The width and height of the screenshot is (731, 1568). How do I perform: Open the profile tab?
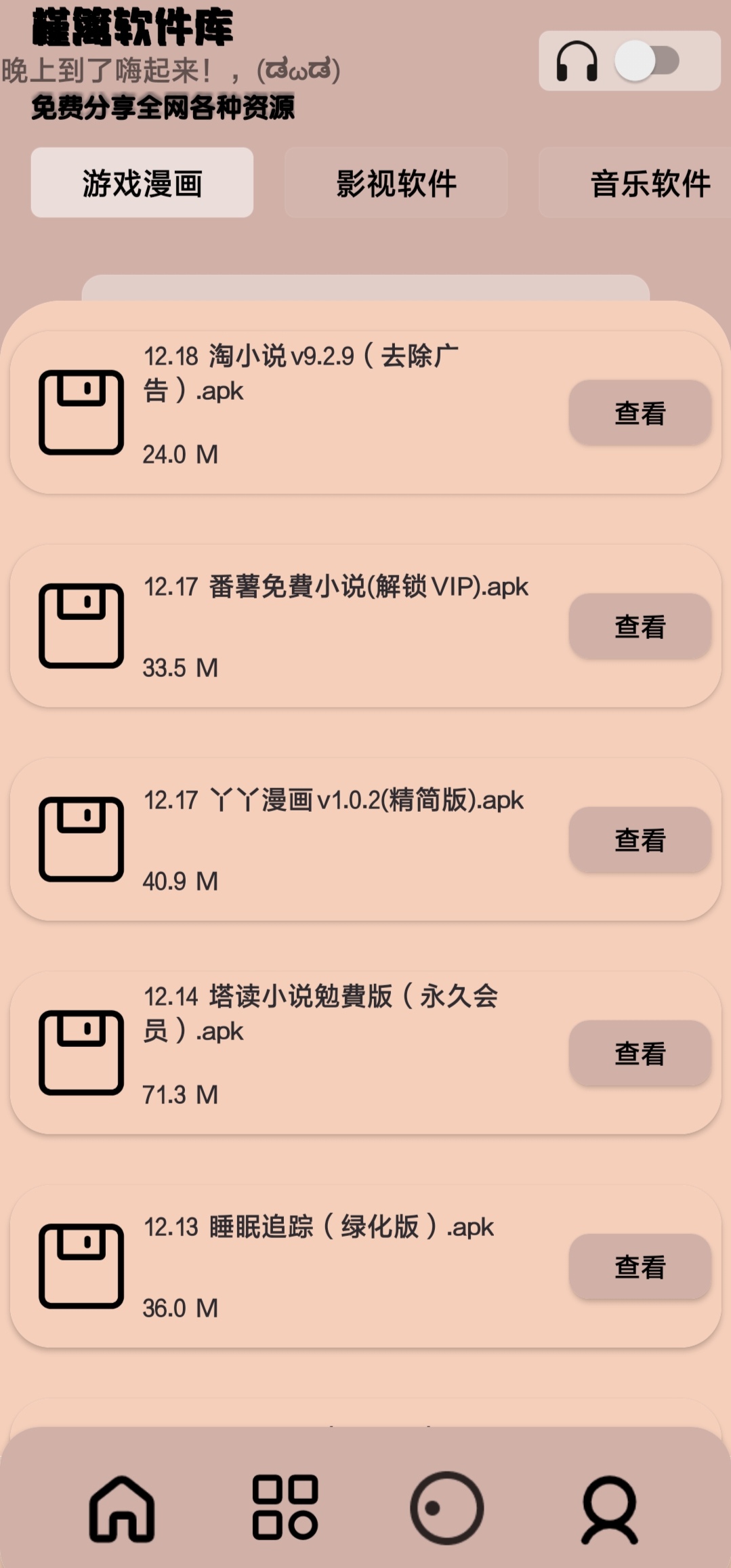pyautogui.click(x=610, y=1510)
